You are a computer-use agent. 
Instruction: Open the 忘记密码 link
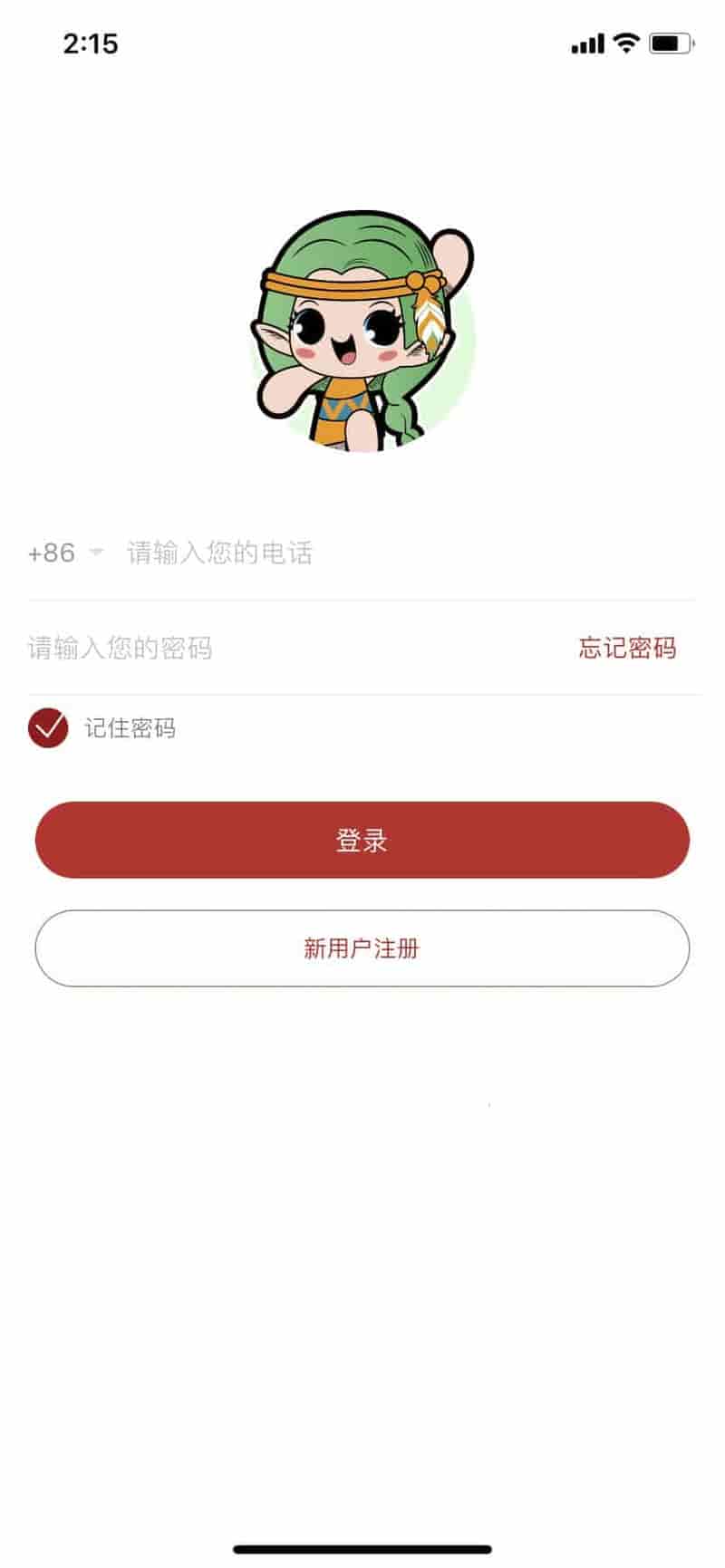point(627,648)
